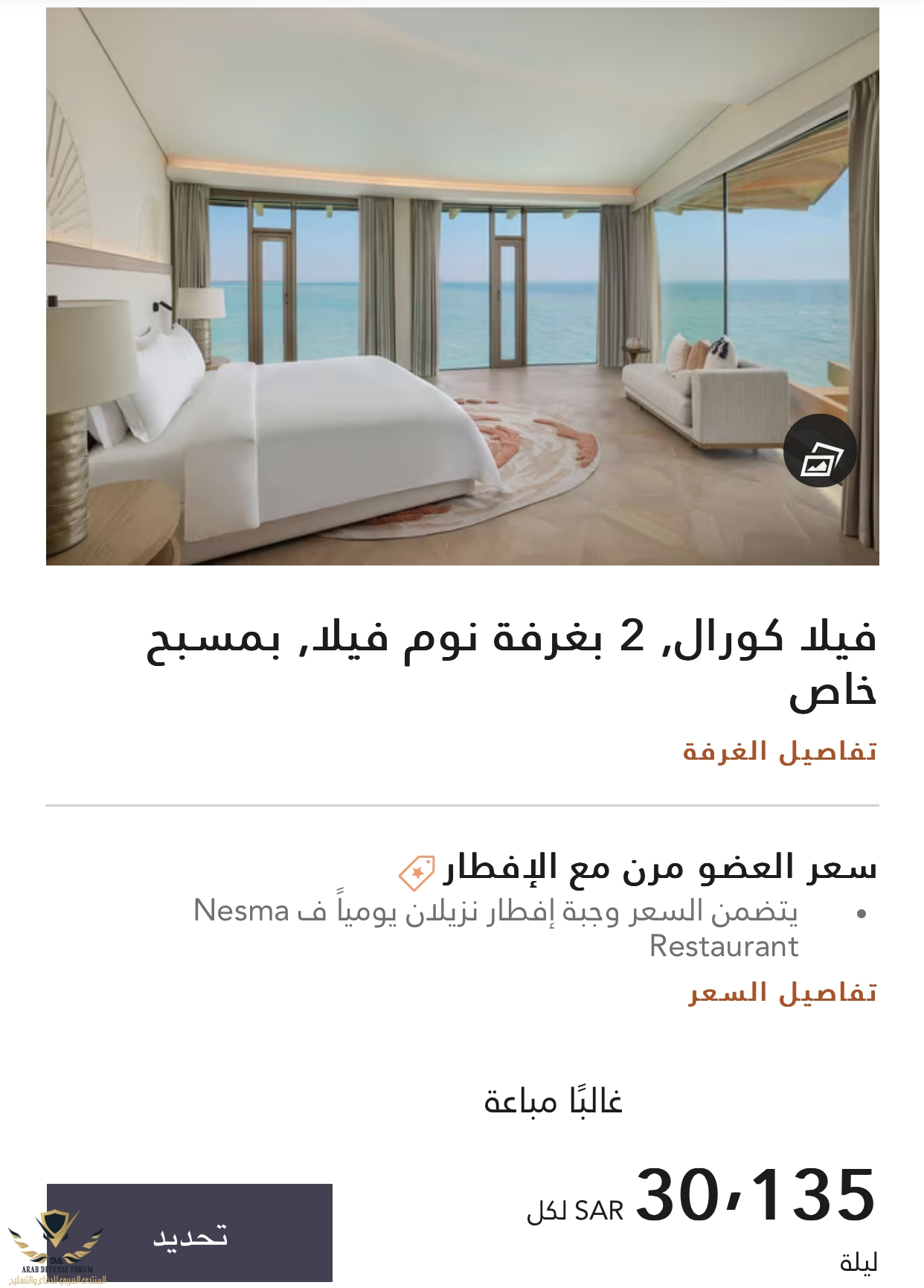924x1288 pixels.
Task: Open the تفاصيل الغرفة link
Action: 779,752
